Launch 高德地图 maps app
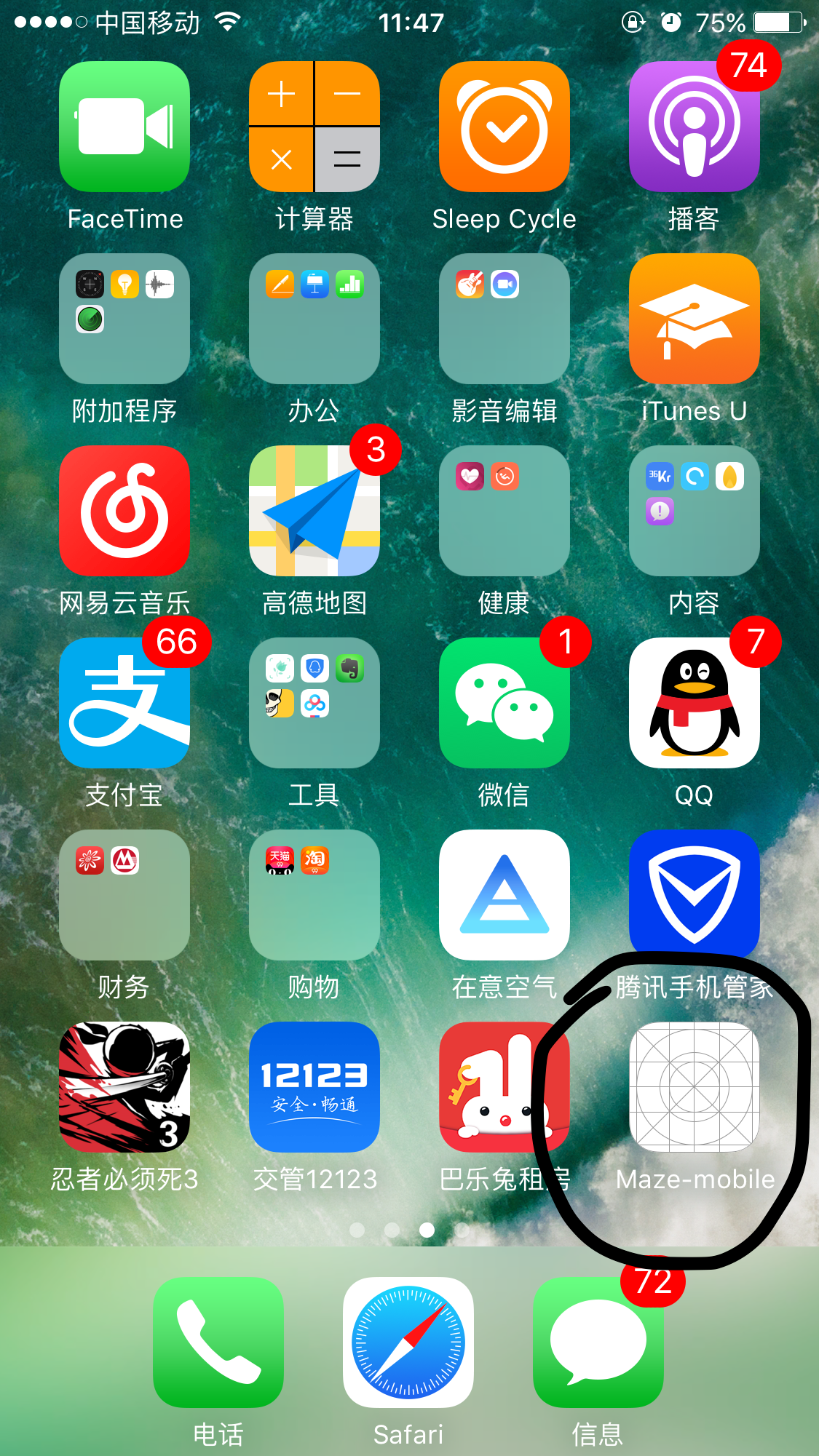Screen dimensions: 819x1456 (314, 511)
